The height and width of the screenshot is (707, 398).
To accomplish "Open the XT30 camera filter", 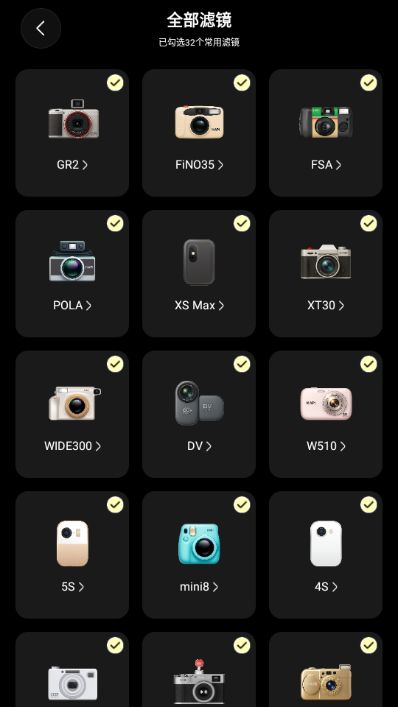I will pyautogui.click(x=325, y=273).
